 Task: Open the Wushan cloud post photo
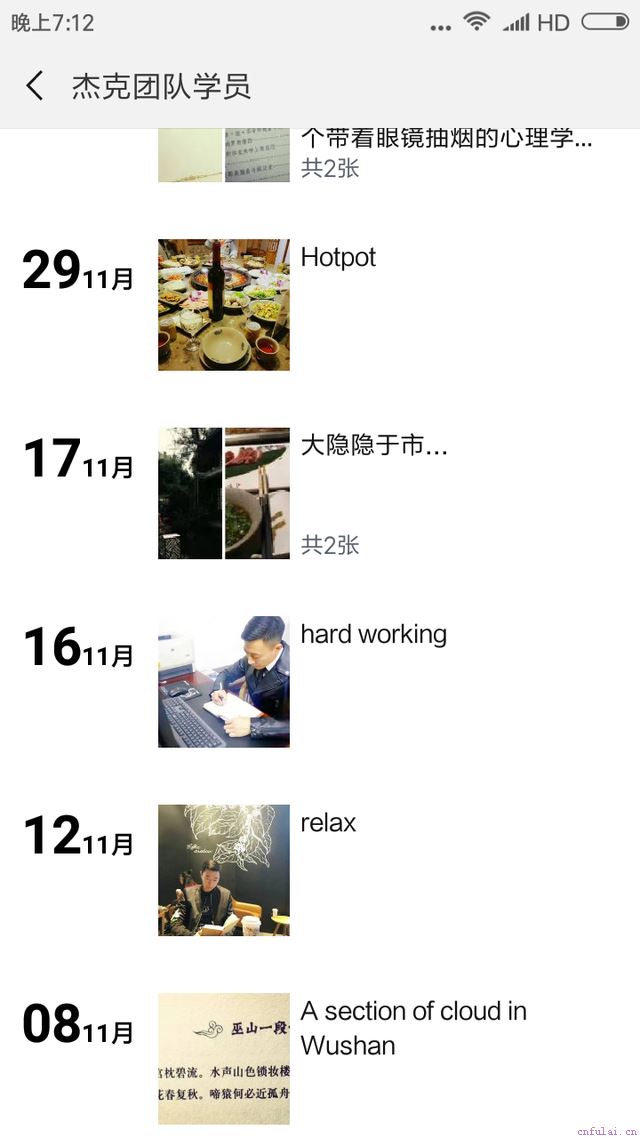coord(224,1058)
